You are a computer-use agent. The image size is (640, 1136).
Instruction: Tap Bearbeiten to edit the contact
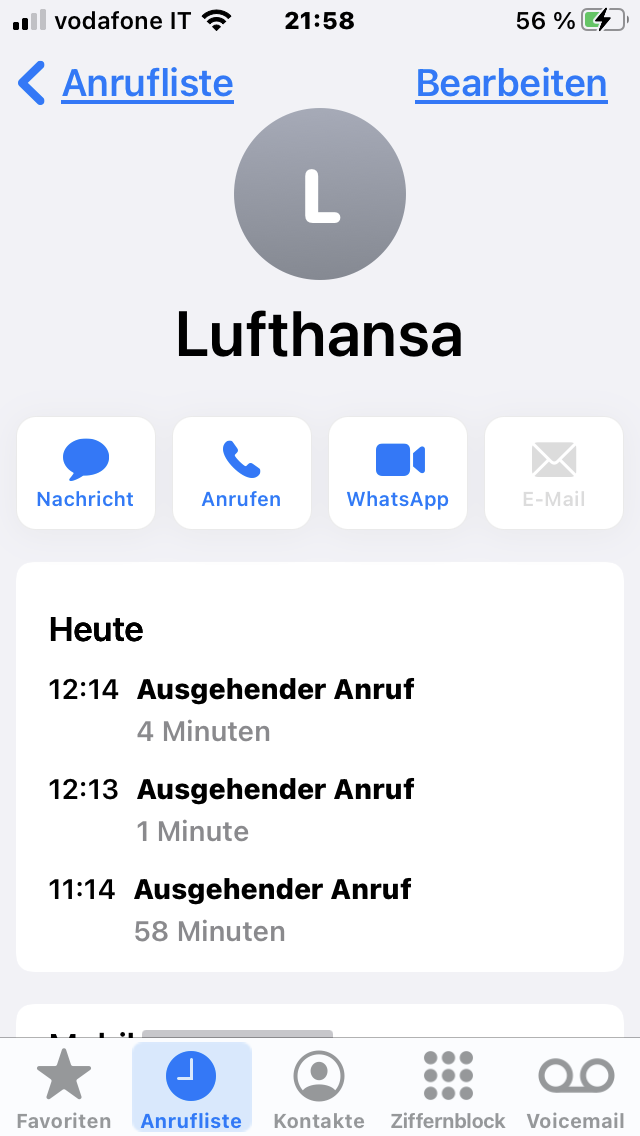click(511, 83)
